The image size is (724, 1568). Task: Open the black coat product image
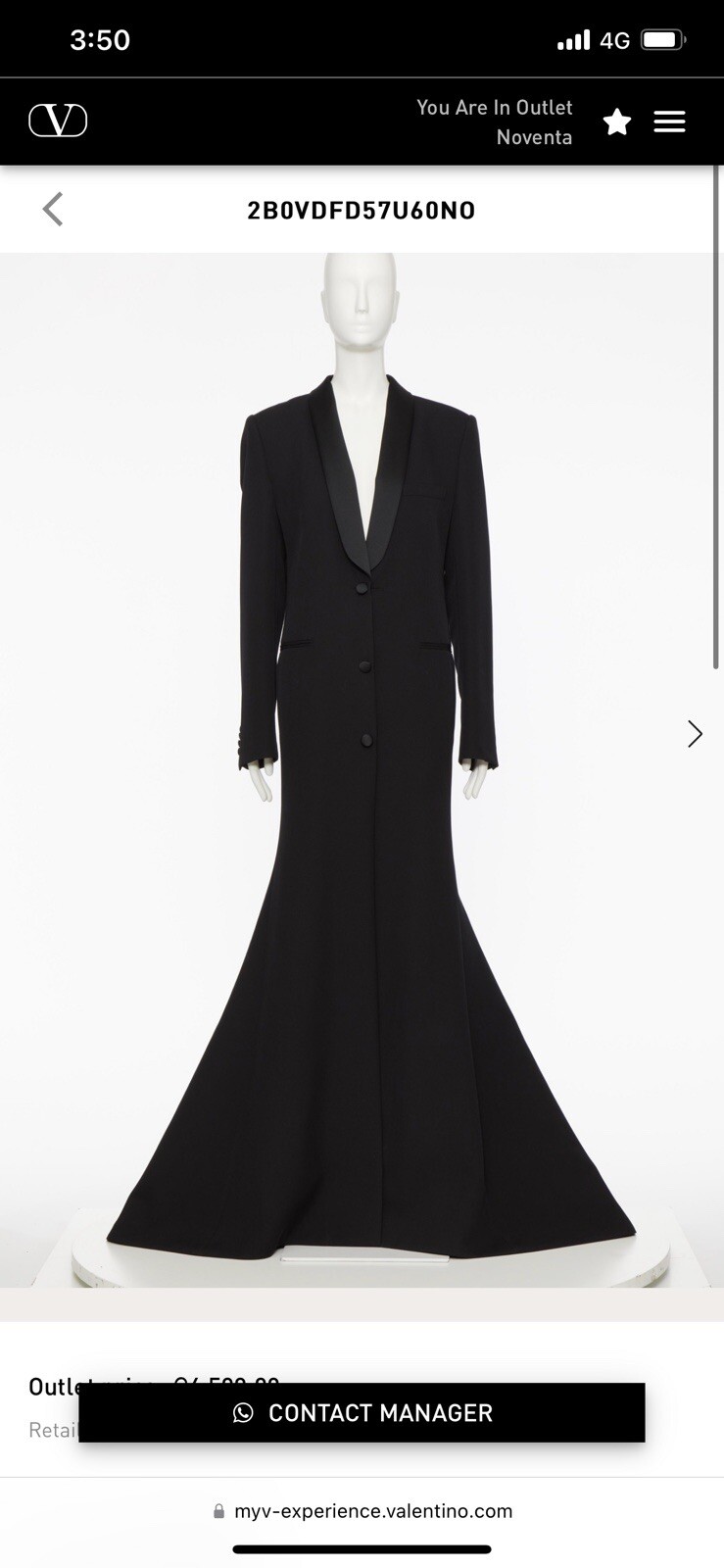[362, 784]
